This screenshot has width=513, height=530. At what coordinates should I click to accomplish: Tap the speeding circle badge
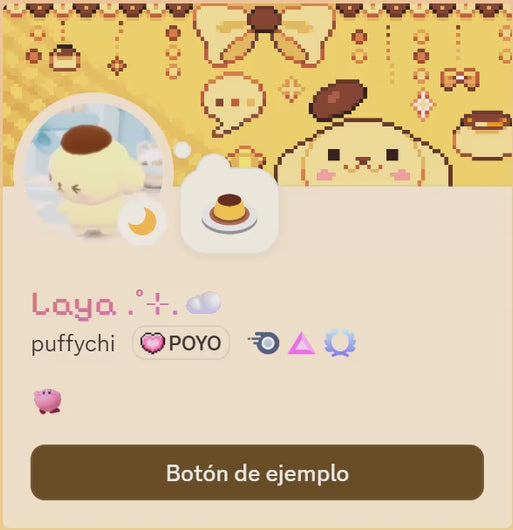point(264,343)
